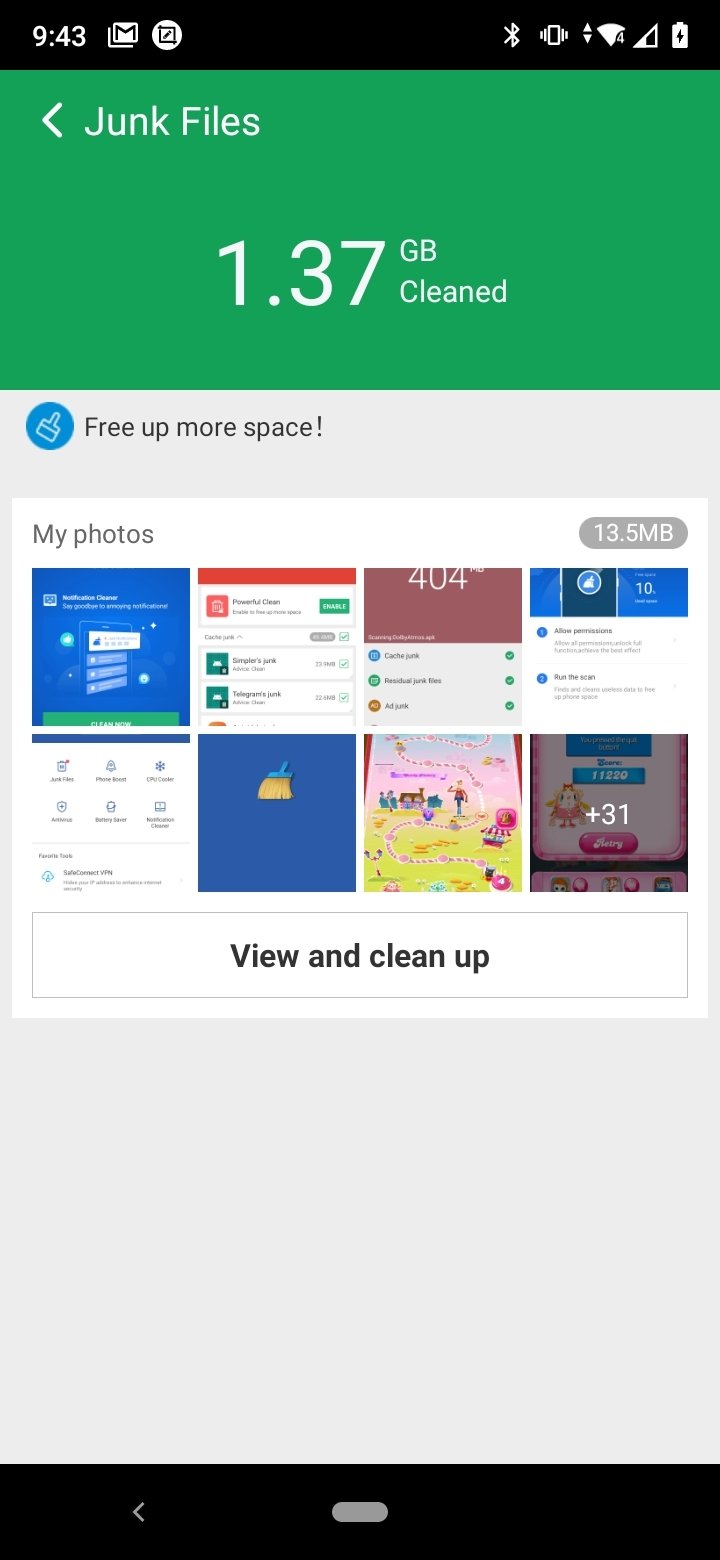This screenshot has height=1560, width=720.
Task: Open the candy game map photo
Action: pyautogui.click(x=443, y=813)
